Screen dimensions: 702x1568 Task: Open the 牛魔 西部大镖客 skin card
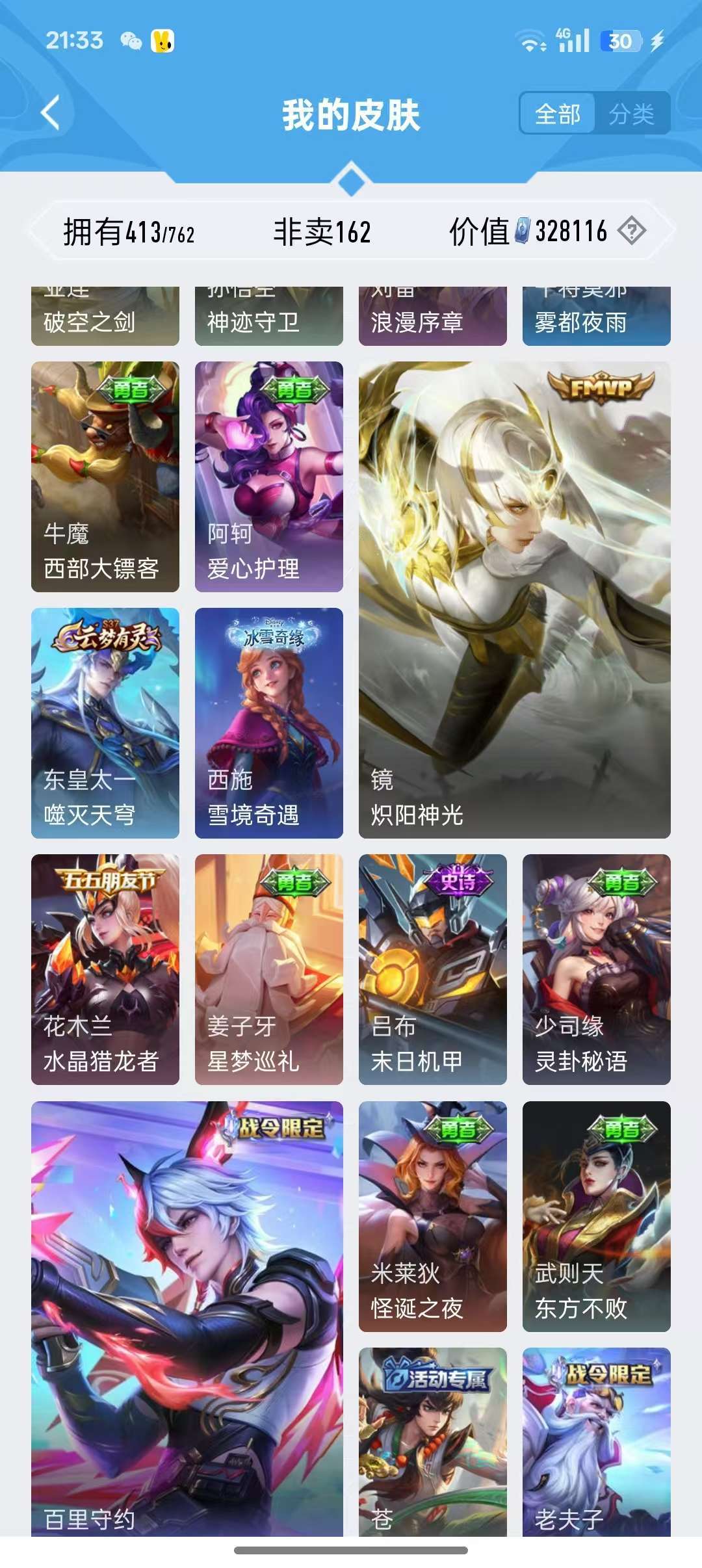click(x=105, y=477)
